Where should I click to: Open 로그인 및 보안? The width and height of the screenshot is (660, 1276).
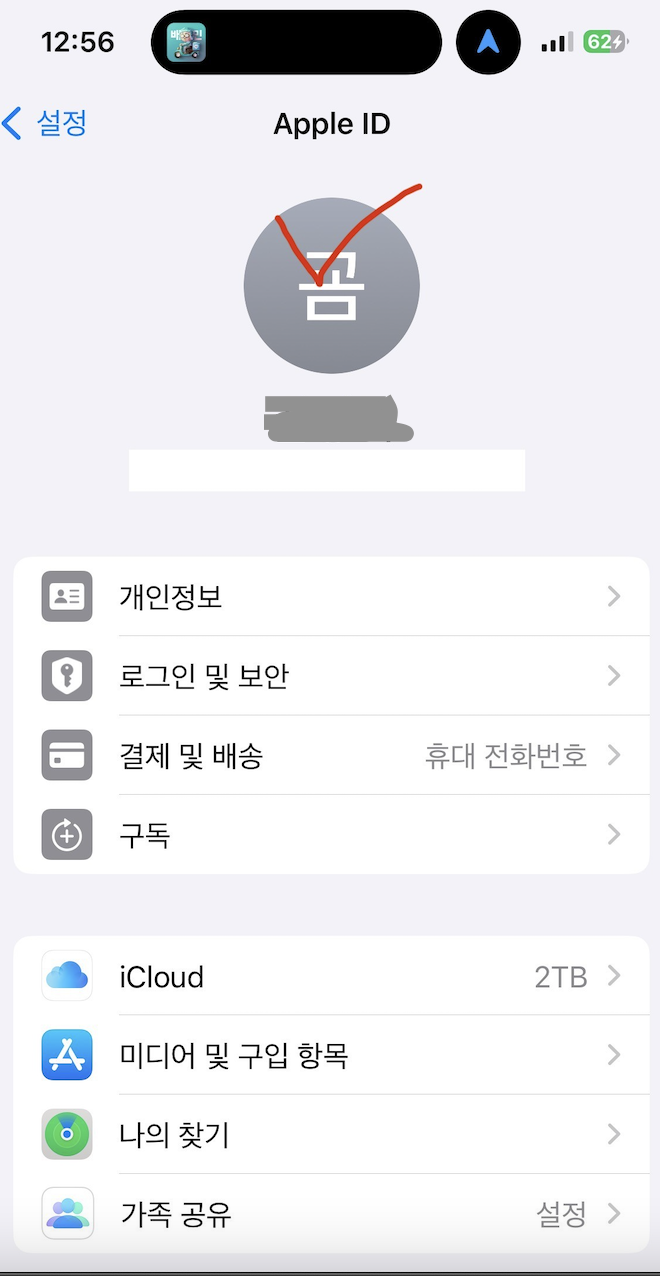(x=330, y=676)
